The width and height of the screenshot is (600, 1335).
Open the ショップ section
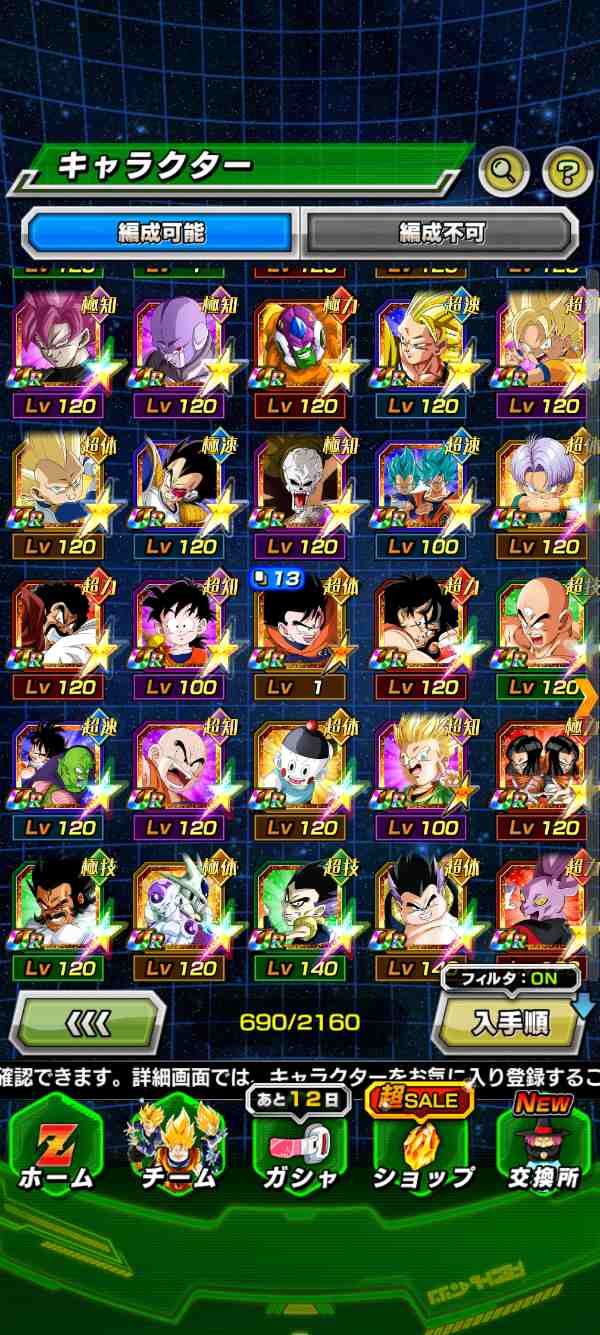(x=423, y=1148)
